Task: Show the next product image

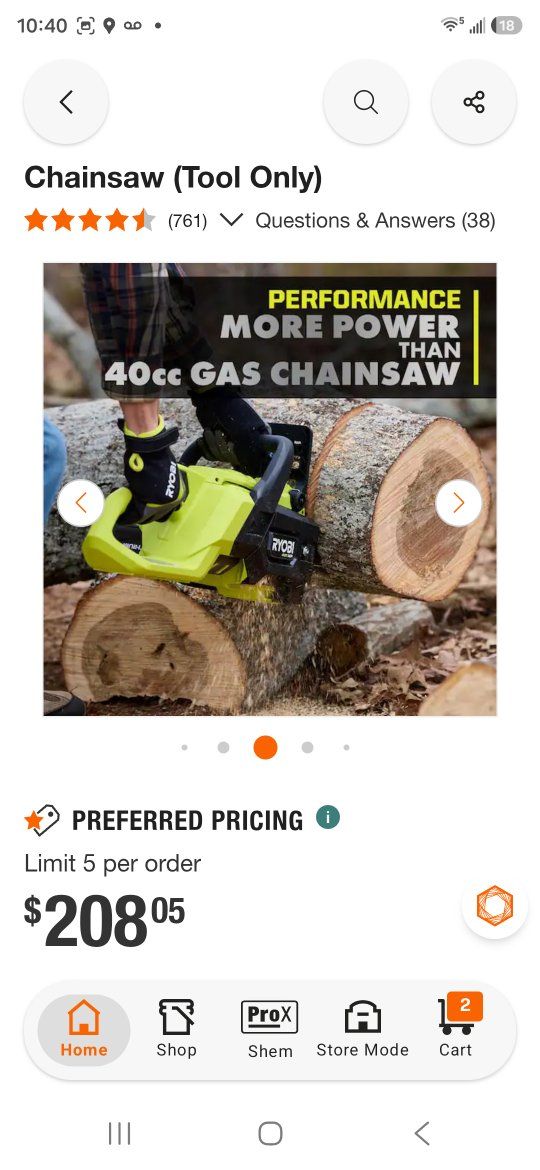Action: click(459, 504)
